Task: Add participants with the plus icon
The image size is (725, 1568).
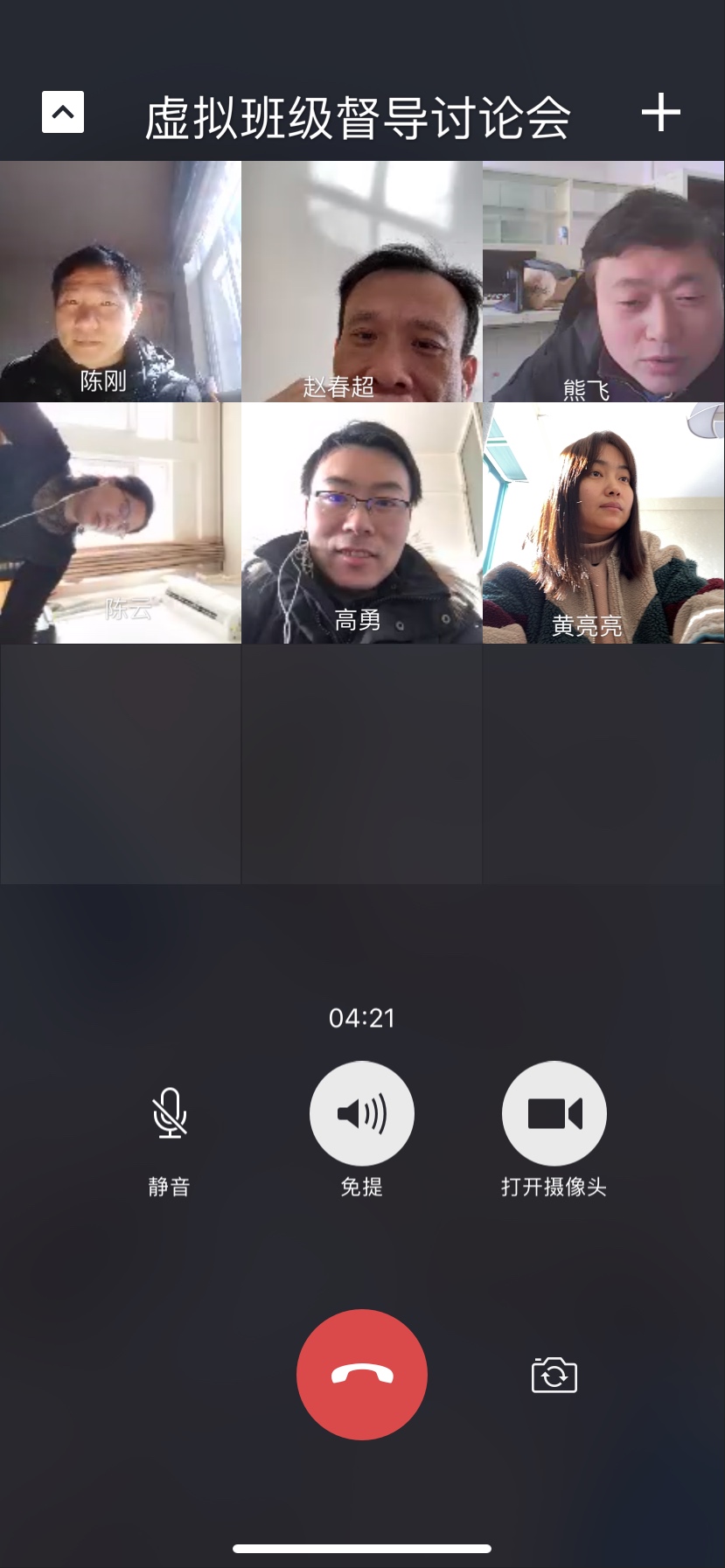Action: pos(660,112)
